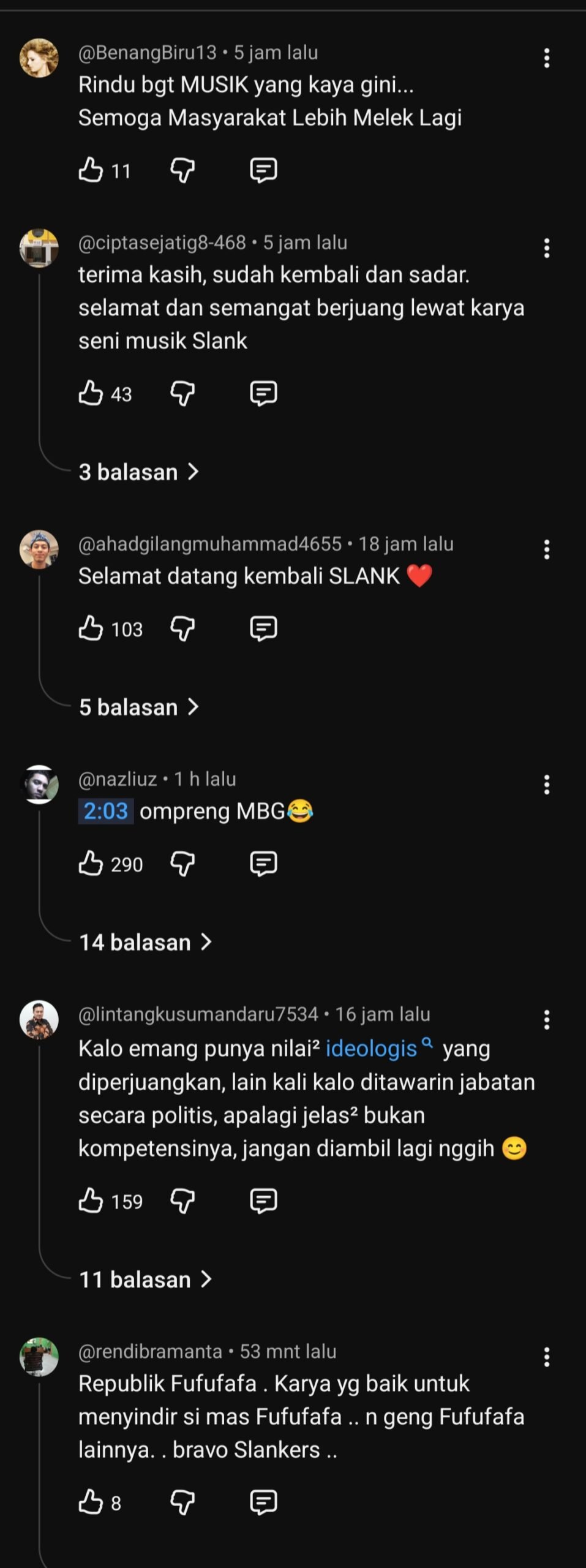
Task: Open @lintangkusumandaru7534's channel from the username
Action: click(198, 1014)
